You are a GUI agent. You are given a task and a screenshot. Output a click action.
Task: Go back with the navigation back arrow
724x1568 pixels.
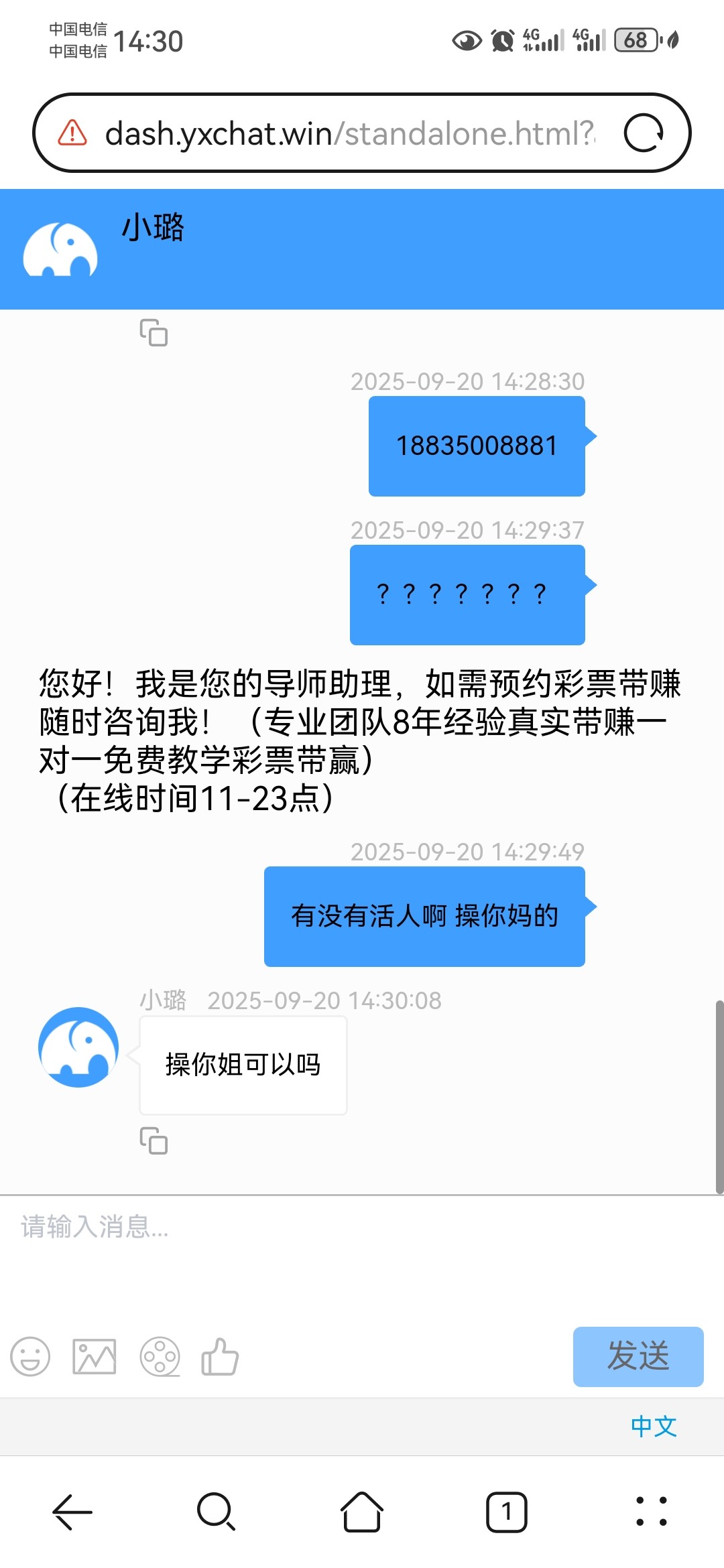pyautogui.click(x=70, y=1511)
